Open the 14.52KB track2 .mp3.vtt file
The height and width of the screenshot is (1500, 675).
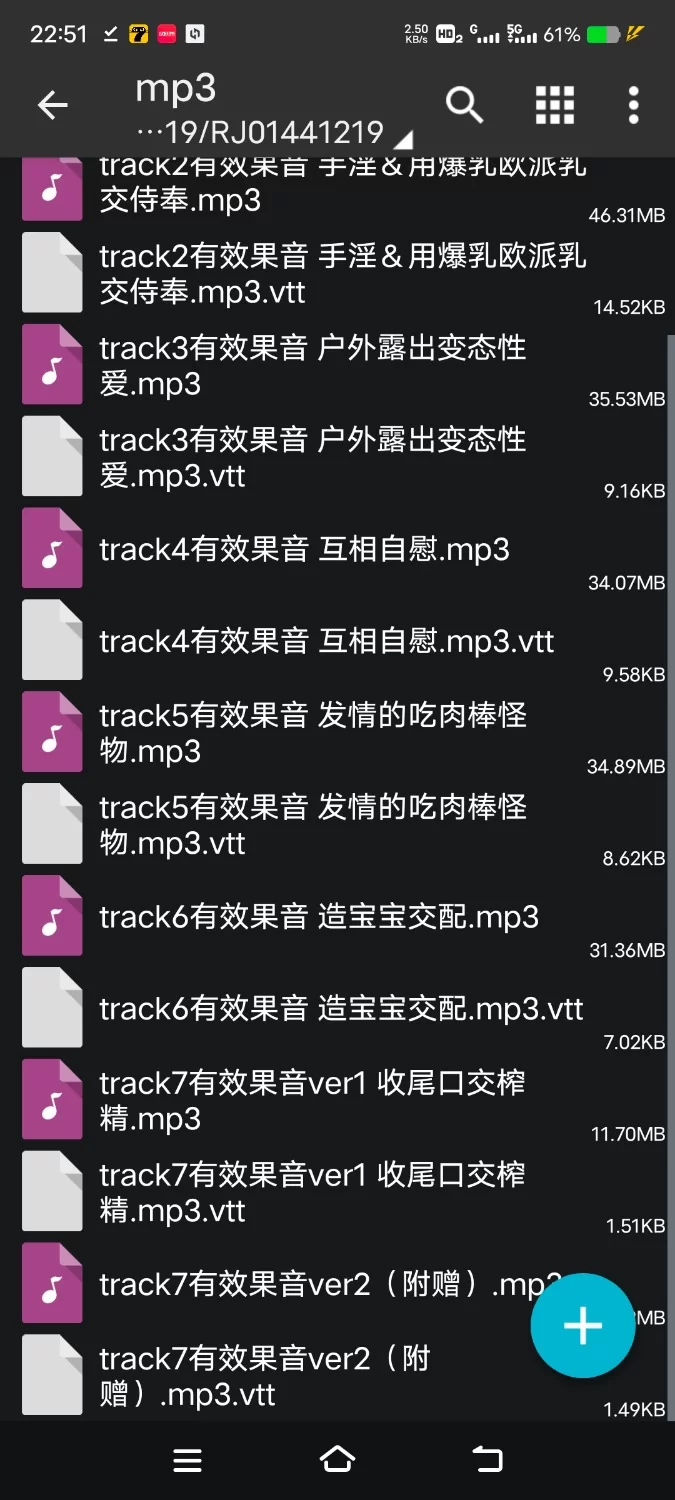coord(340,274)
